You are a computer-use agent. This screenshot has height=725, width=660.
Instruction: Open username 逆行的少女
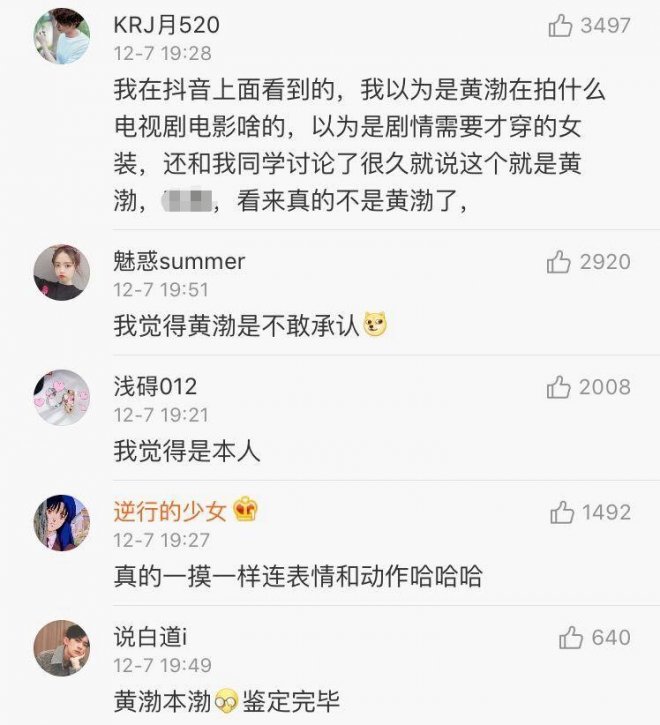point(170,511)
